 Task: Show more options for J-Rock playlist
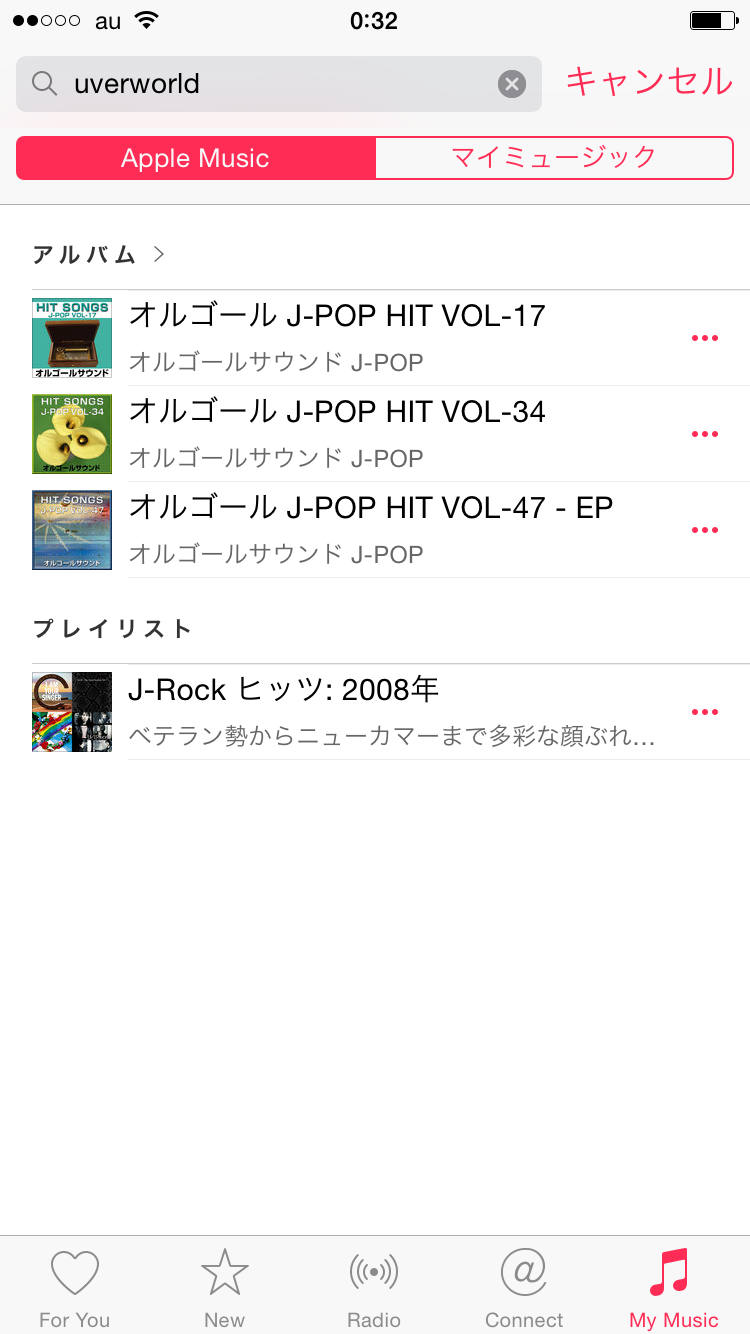pyautogui.click(x=705, y=712)
